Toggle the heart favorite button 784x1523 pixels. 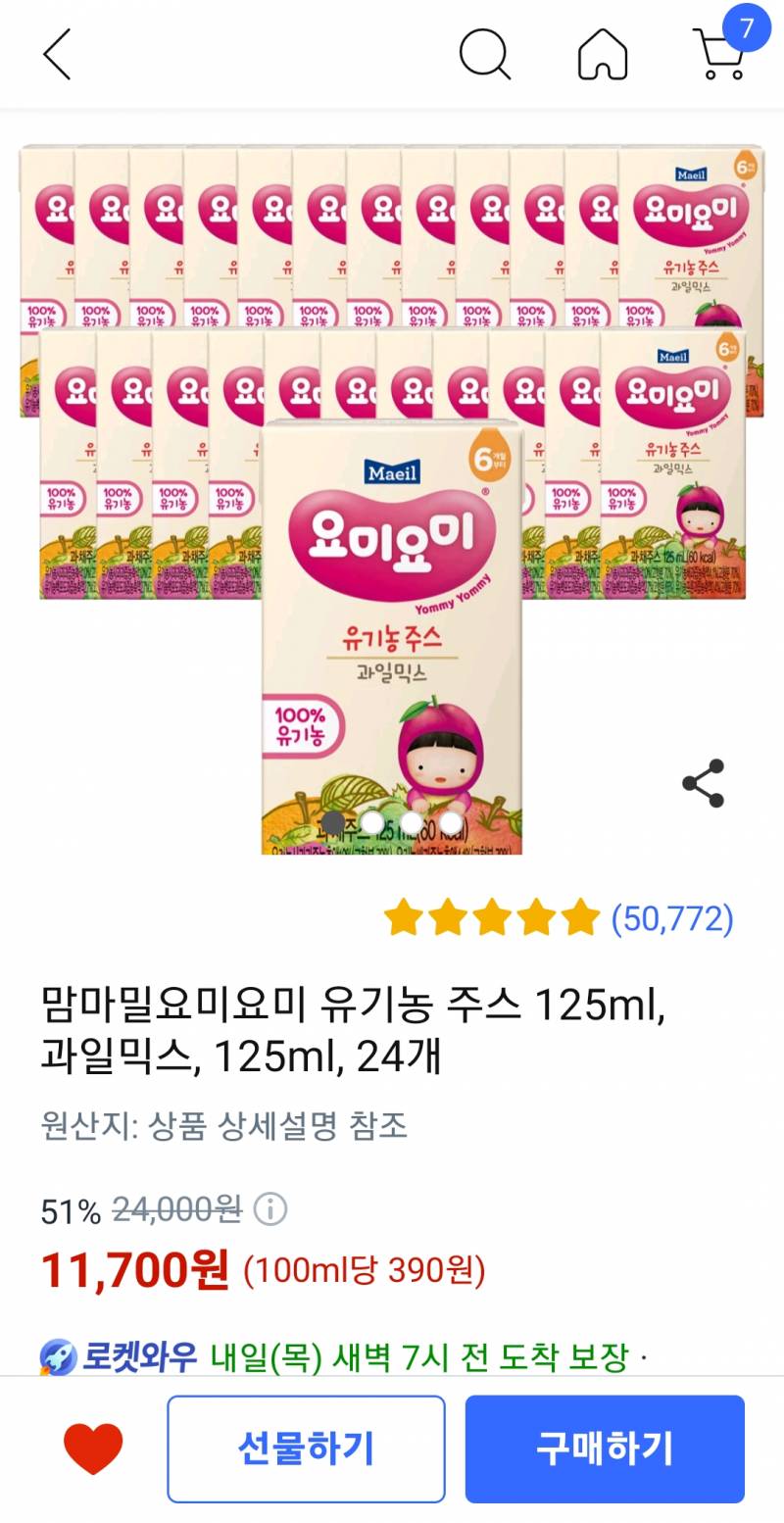coord(89,1448)
